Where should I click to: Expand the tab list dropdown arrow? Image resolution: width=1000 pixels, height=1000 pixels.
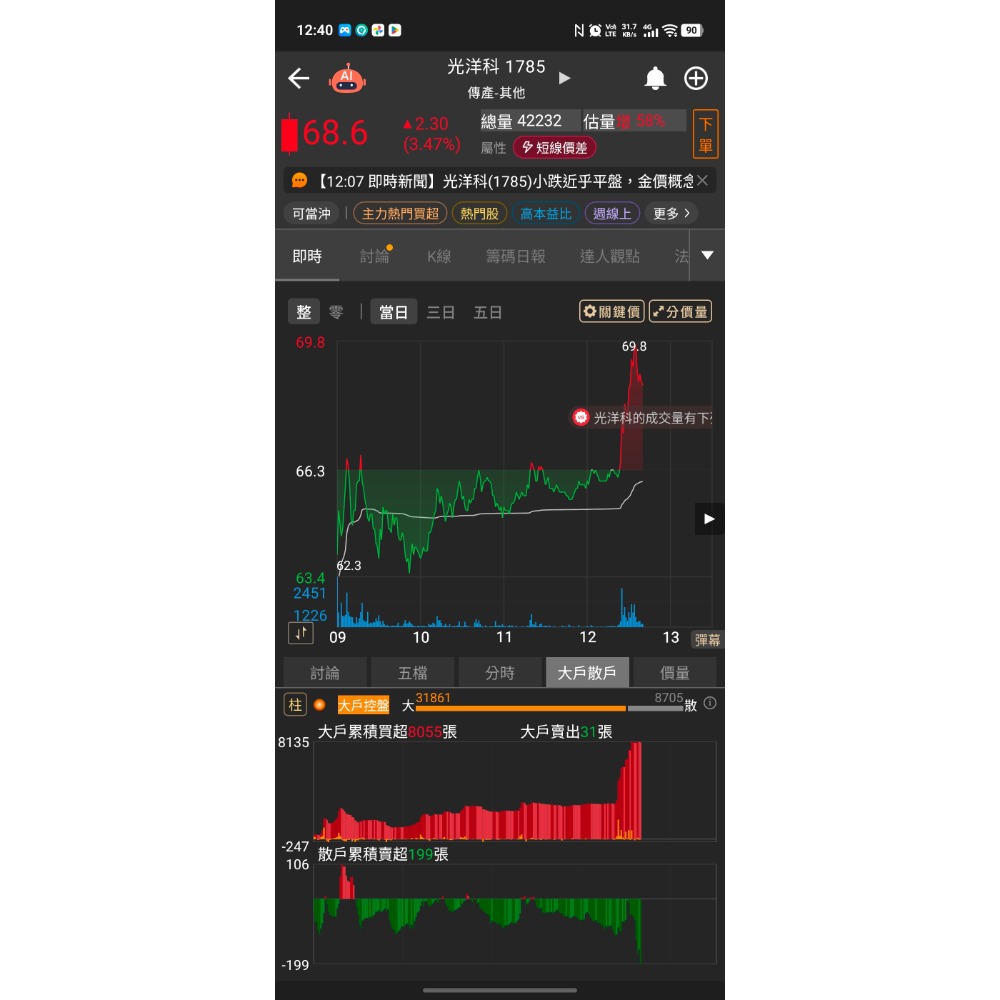pyautogui.click(x=707, y=256)
